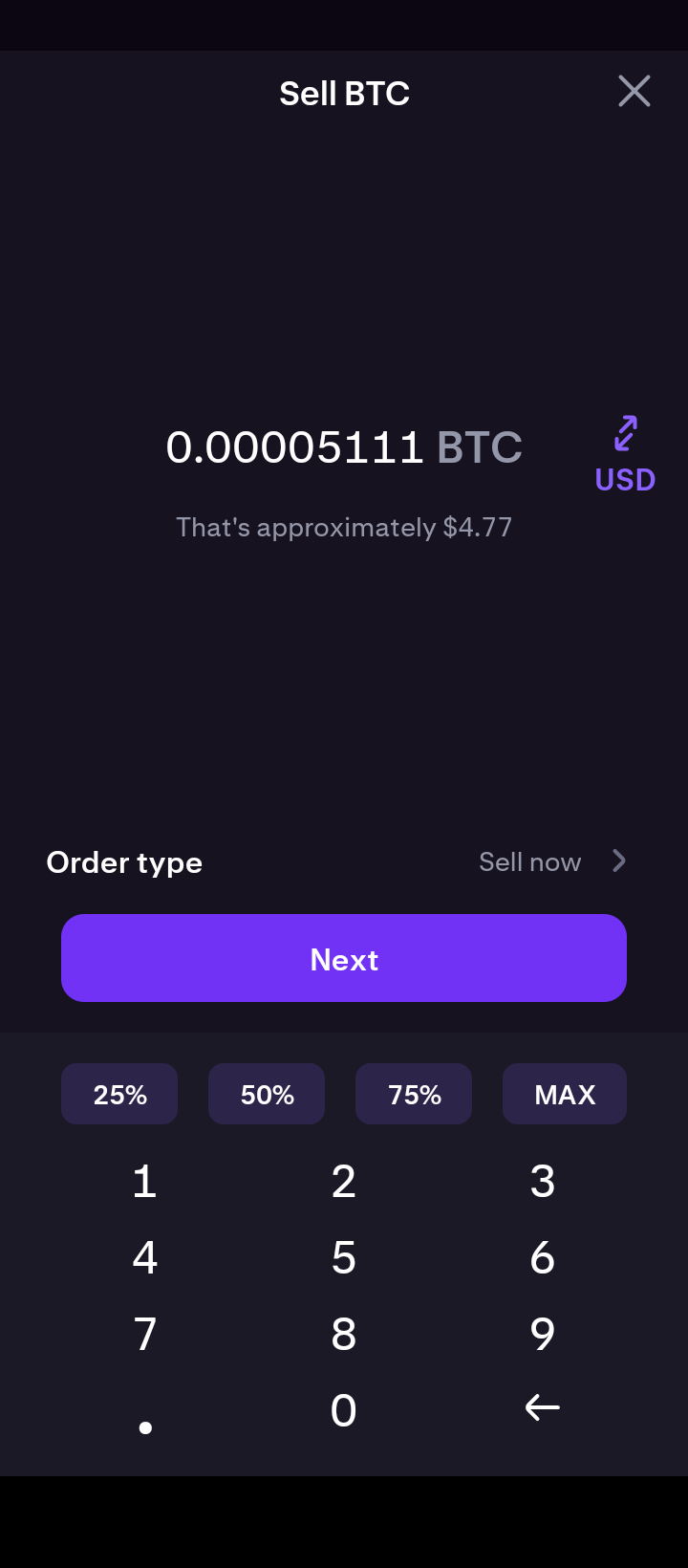Enter digit 3 on the keypad

(543, 1182)
